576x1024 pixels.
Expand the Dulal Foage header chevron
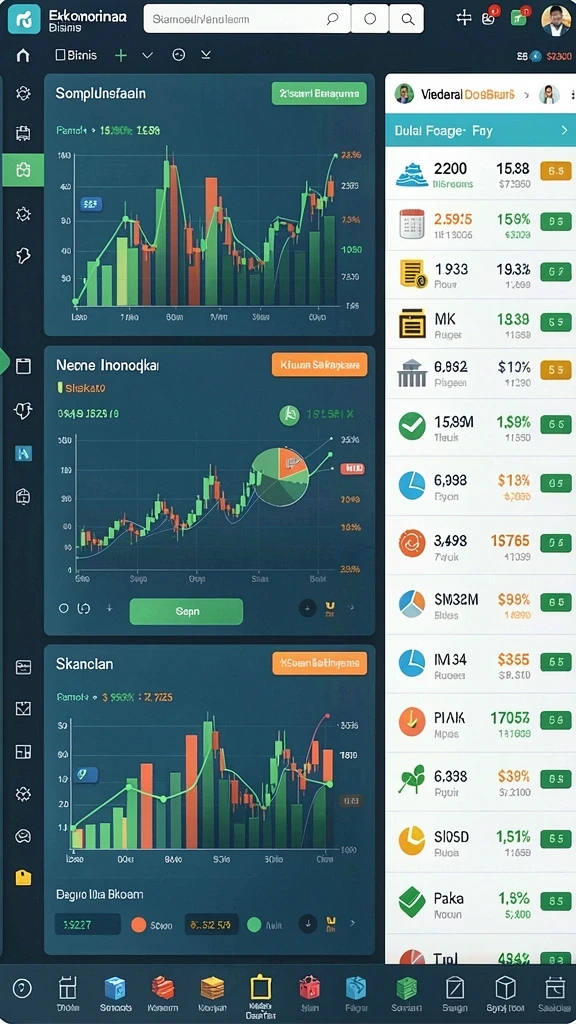pyautogui.click(x=564, y=131)
